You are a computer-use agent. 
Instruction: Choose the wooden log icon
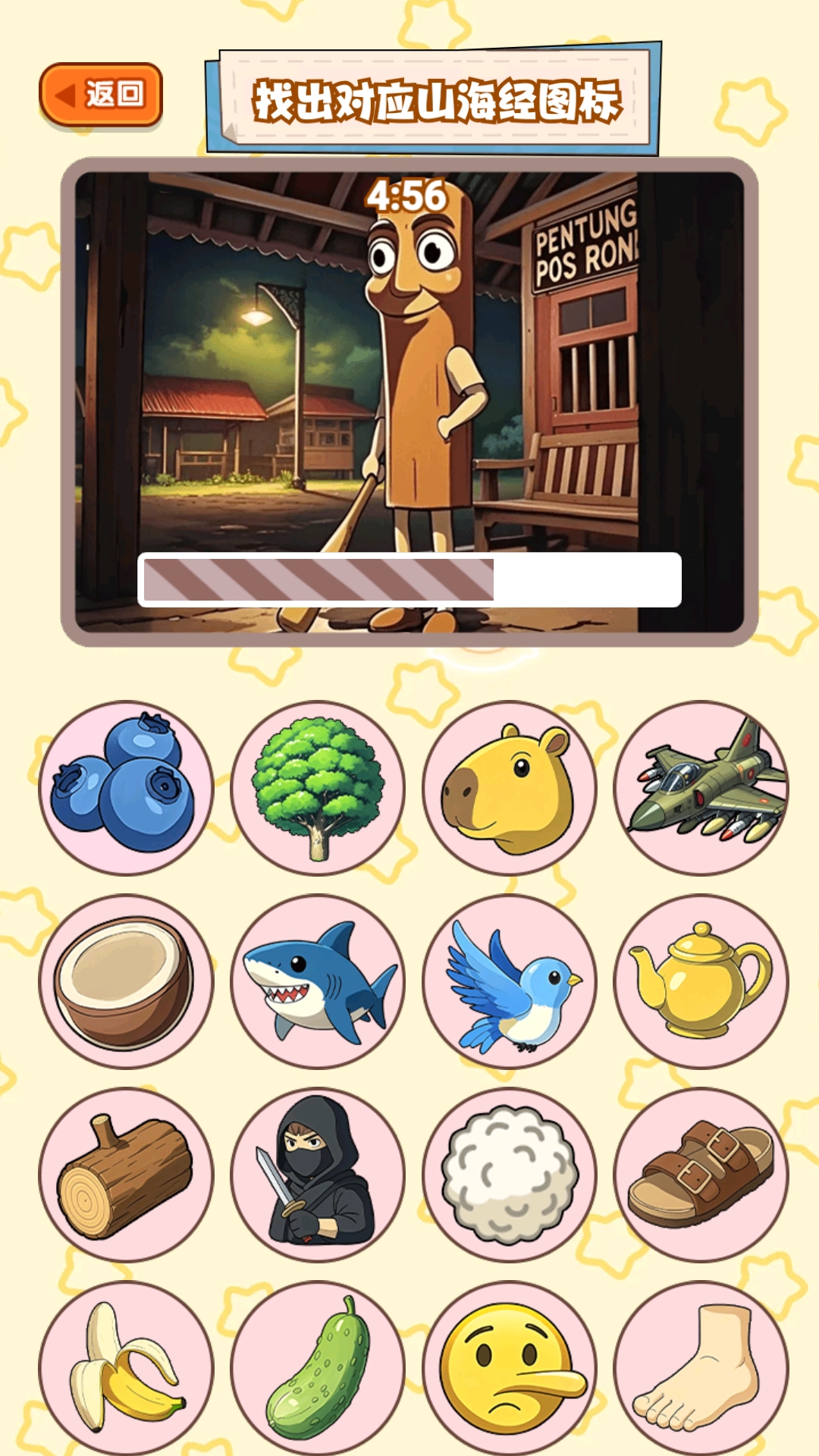point(126,1175)
